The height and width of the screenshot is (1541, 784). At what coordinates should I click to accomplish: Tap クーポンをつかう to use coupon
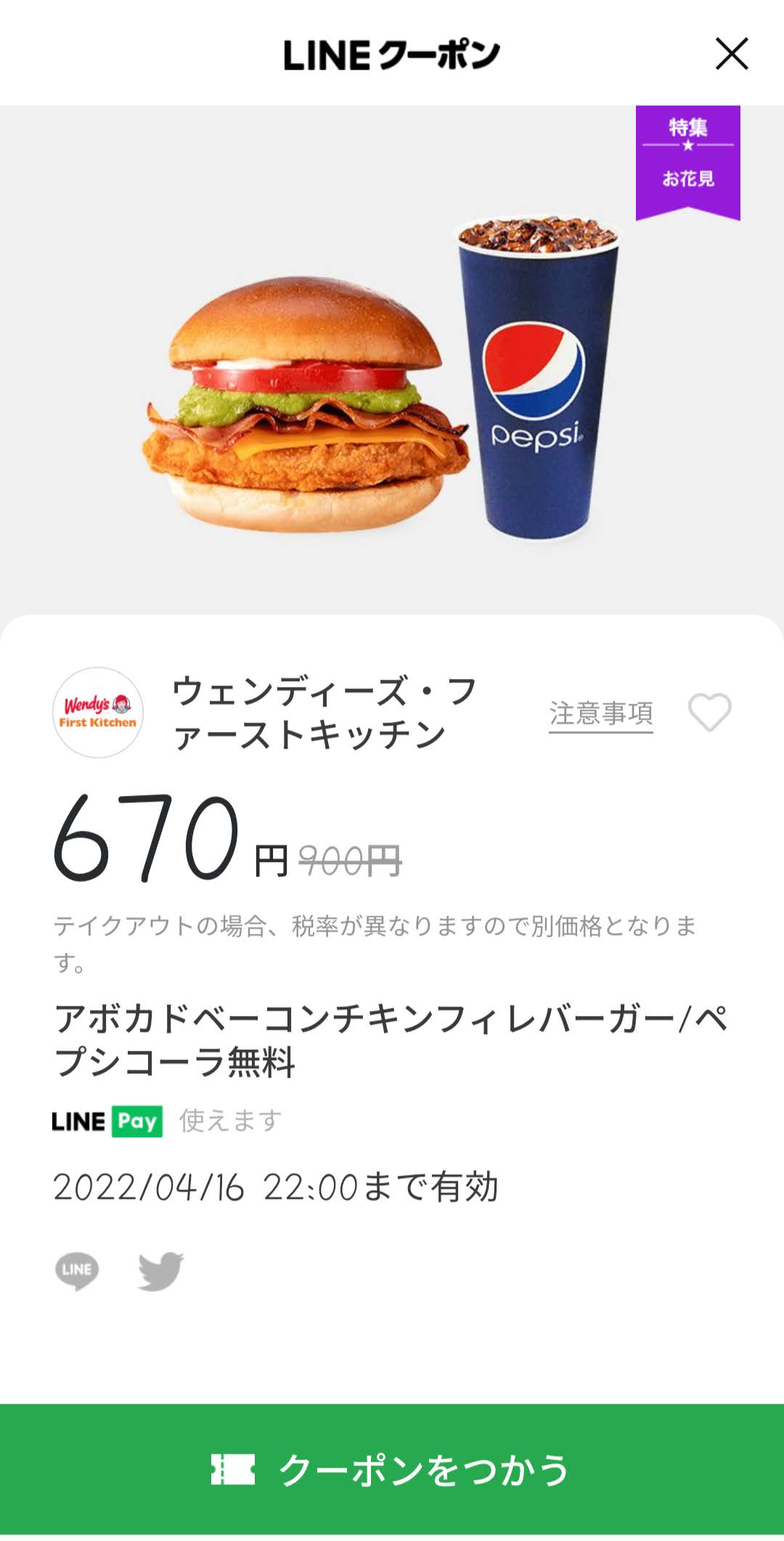392,1469
